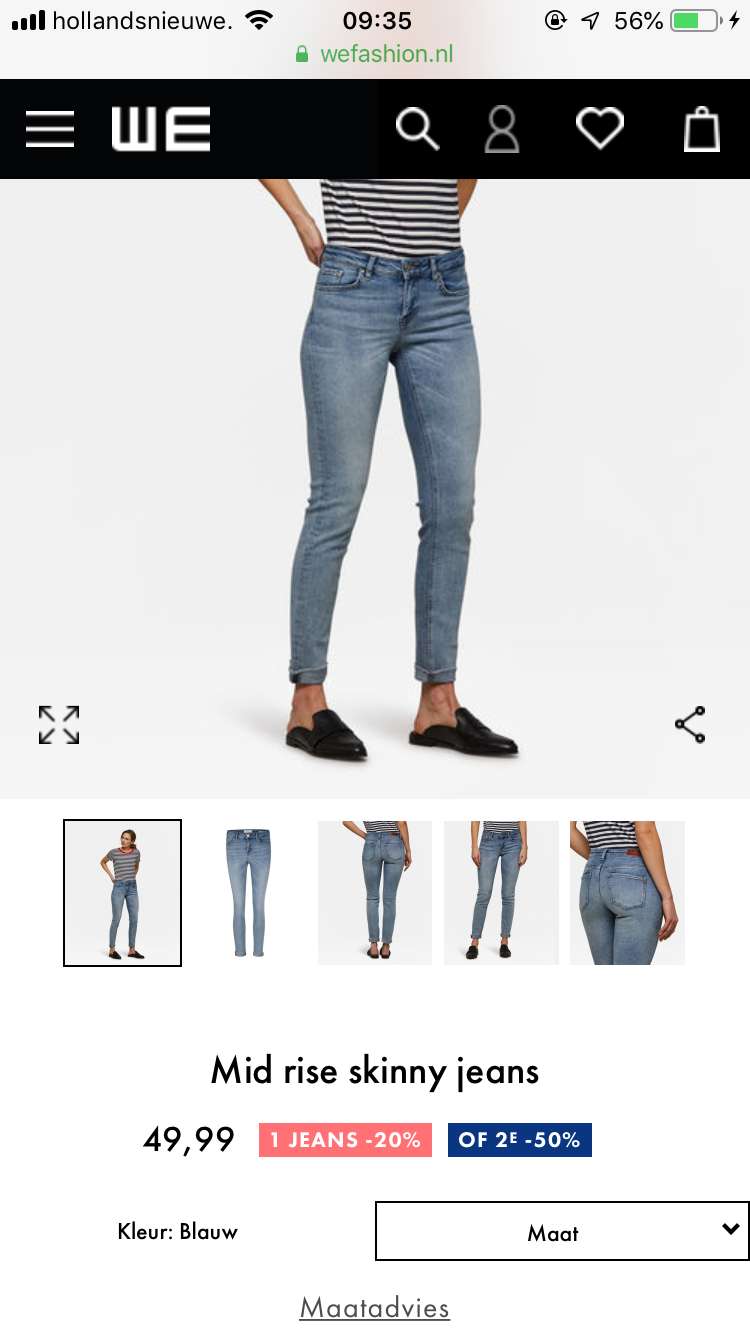750x1334 pixels.
Task: Open the shopping bag
Action: 701,129
